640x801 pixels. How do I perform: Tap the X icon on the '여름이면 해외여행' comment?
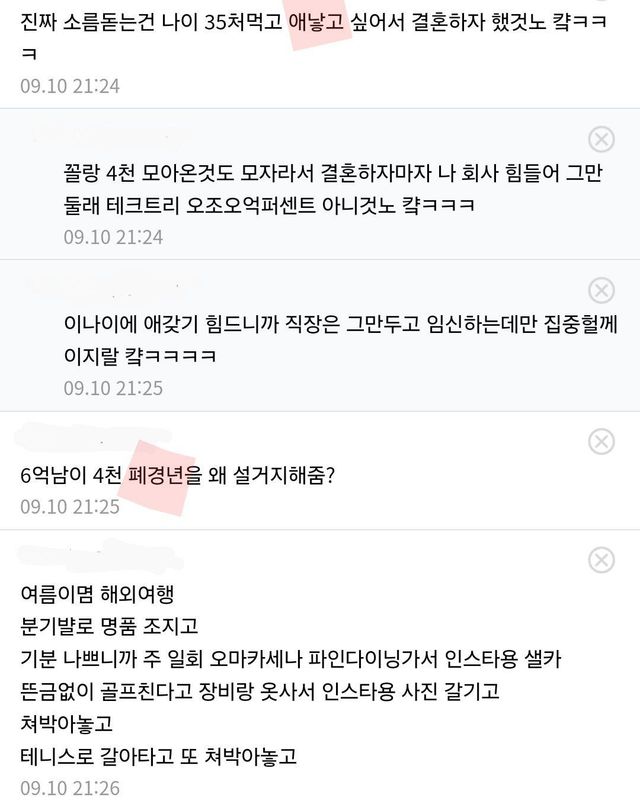[x=601, y=560]
